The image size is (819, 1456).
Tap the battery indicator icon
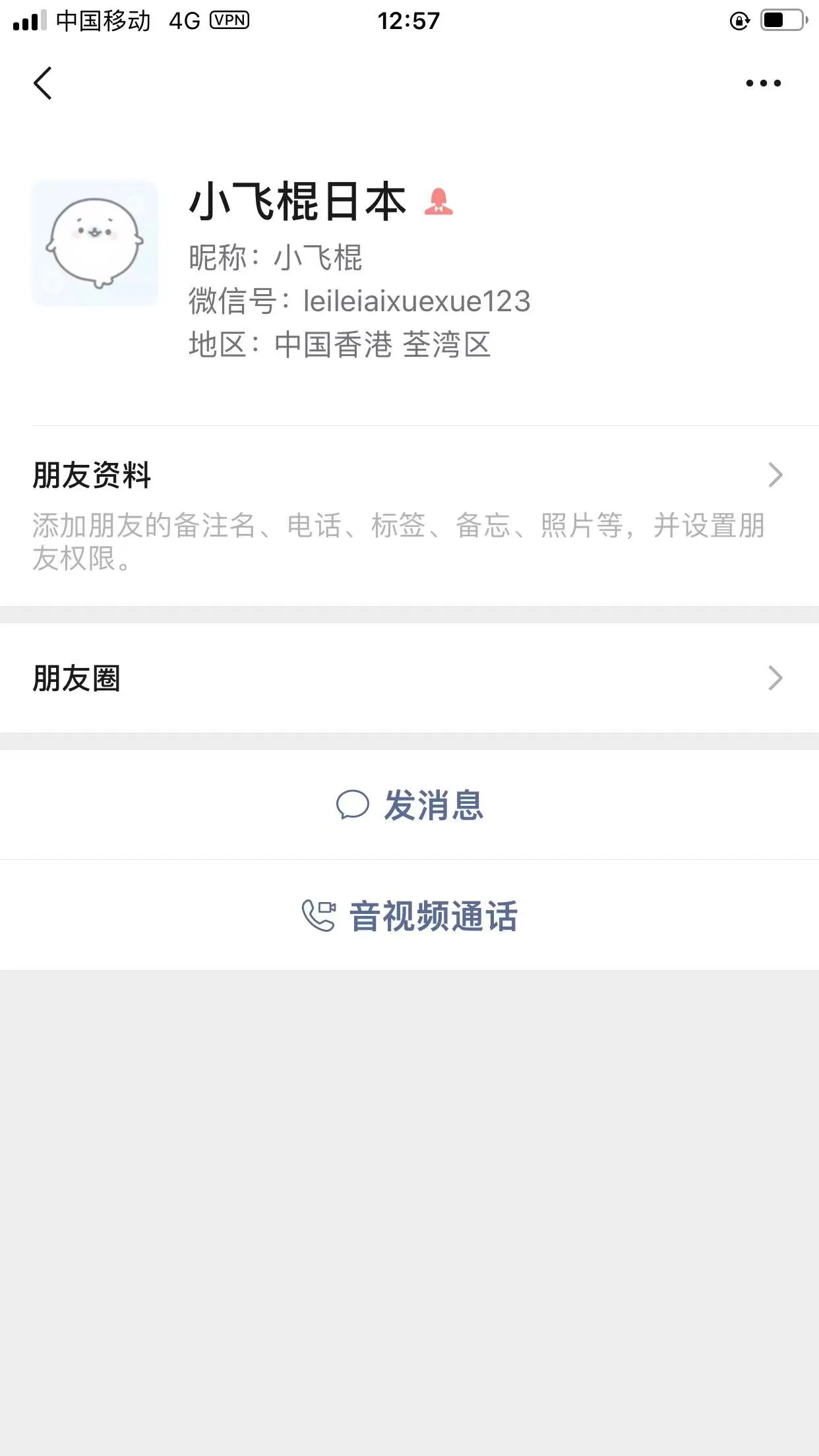(781, 20)
